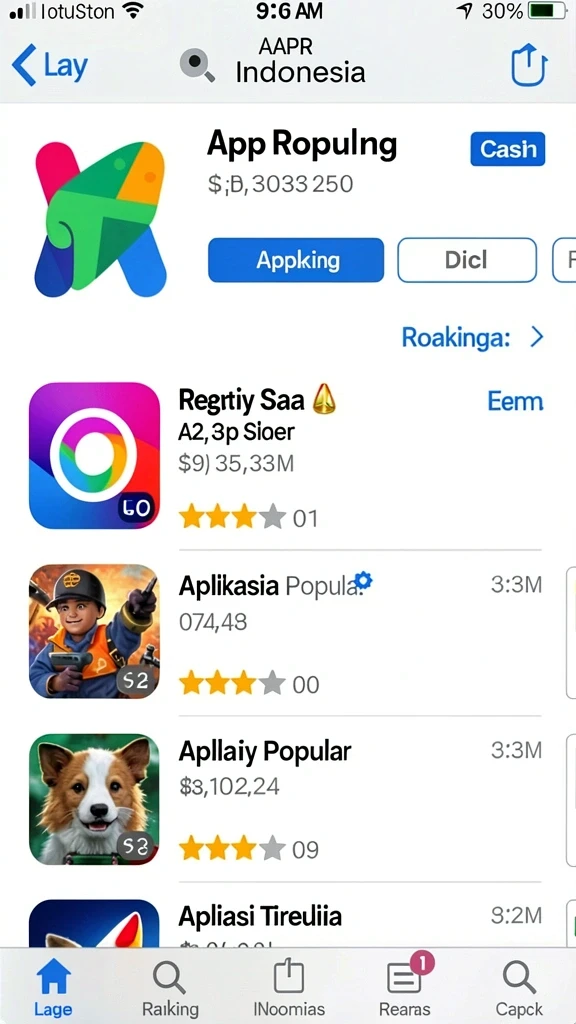Open the Apllaiy Popular app row

pos(285,799)
